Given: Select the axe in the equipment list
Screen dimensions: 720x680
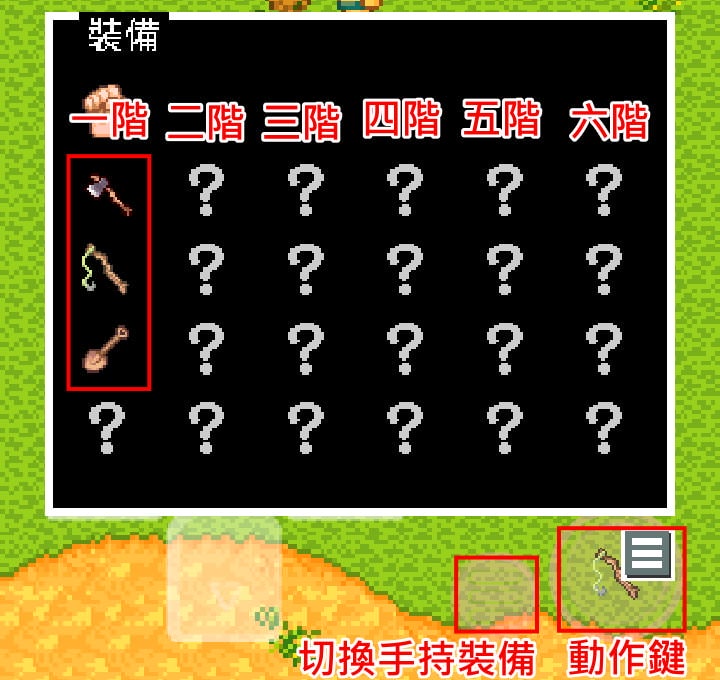Looking at the screenshot, I should click(109, 195).
